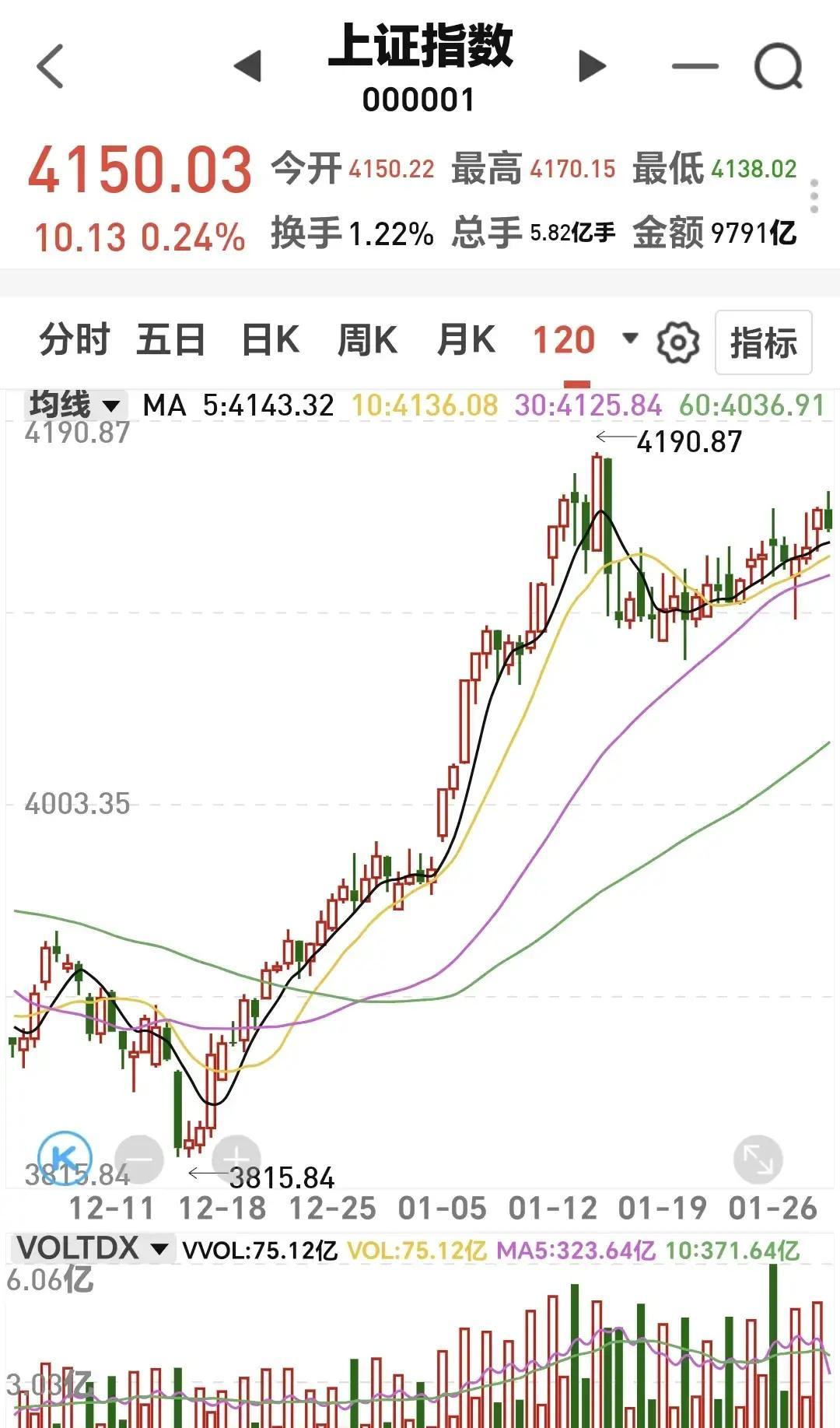This screenshot has height=1428, width=840.
Task: Open the three-dot overflow menu beside 最低
Action: coord(814,197)
